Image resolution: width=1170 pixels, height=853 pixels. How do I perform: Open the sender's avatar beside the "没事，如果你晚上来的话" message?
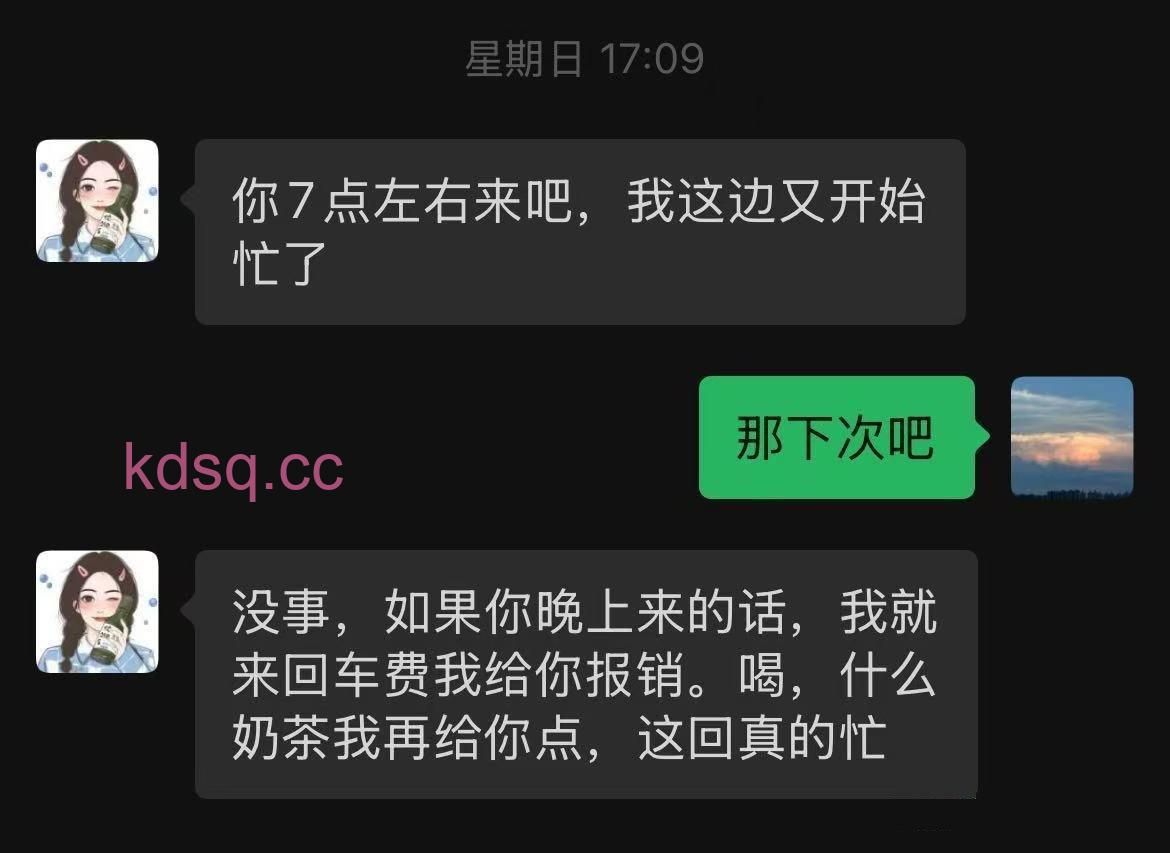tap(97, 611)
